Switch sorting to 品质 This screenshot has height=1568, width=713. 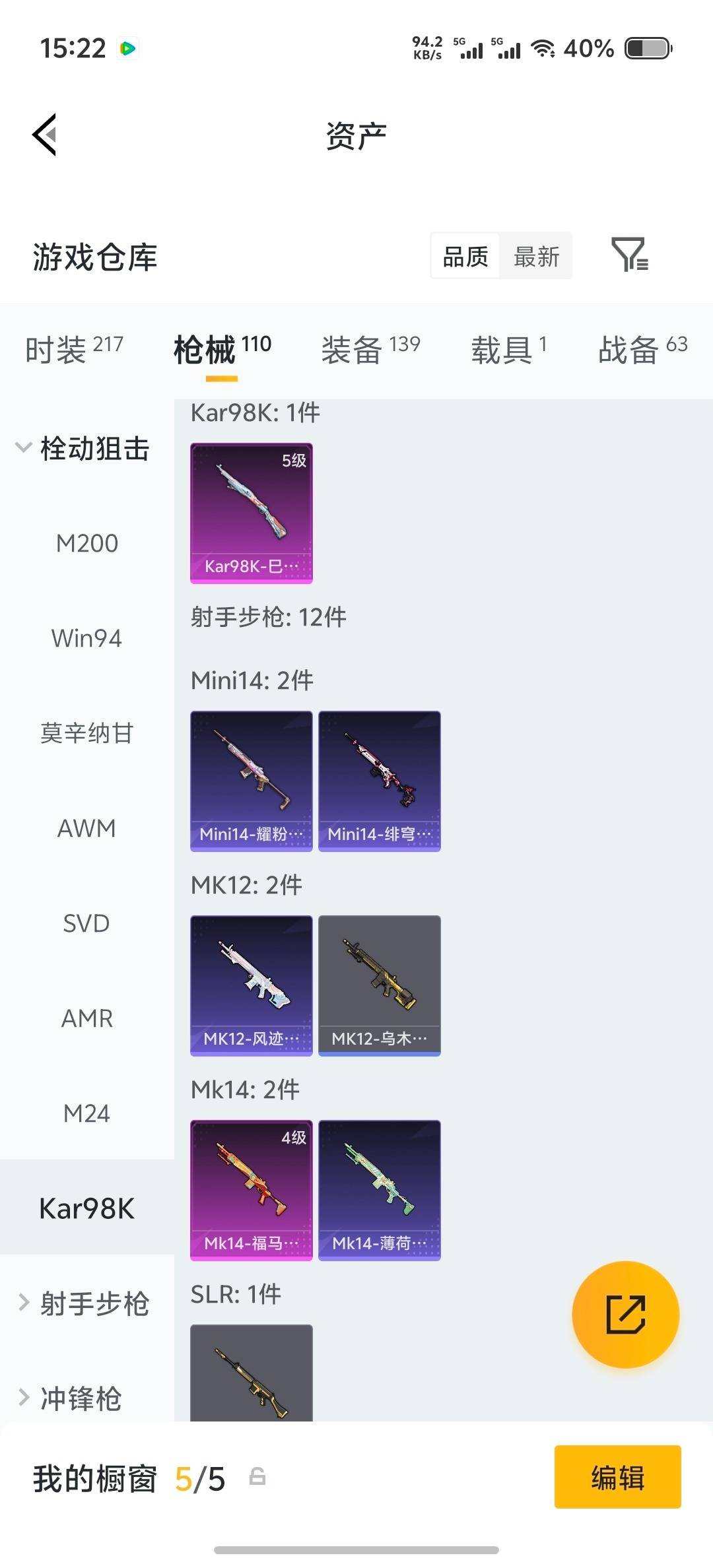(x=465, y=256)
